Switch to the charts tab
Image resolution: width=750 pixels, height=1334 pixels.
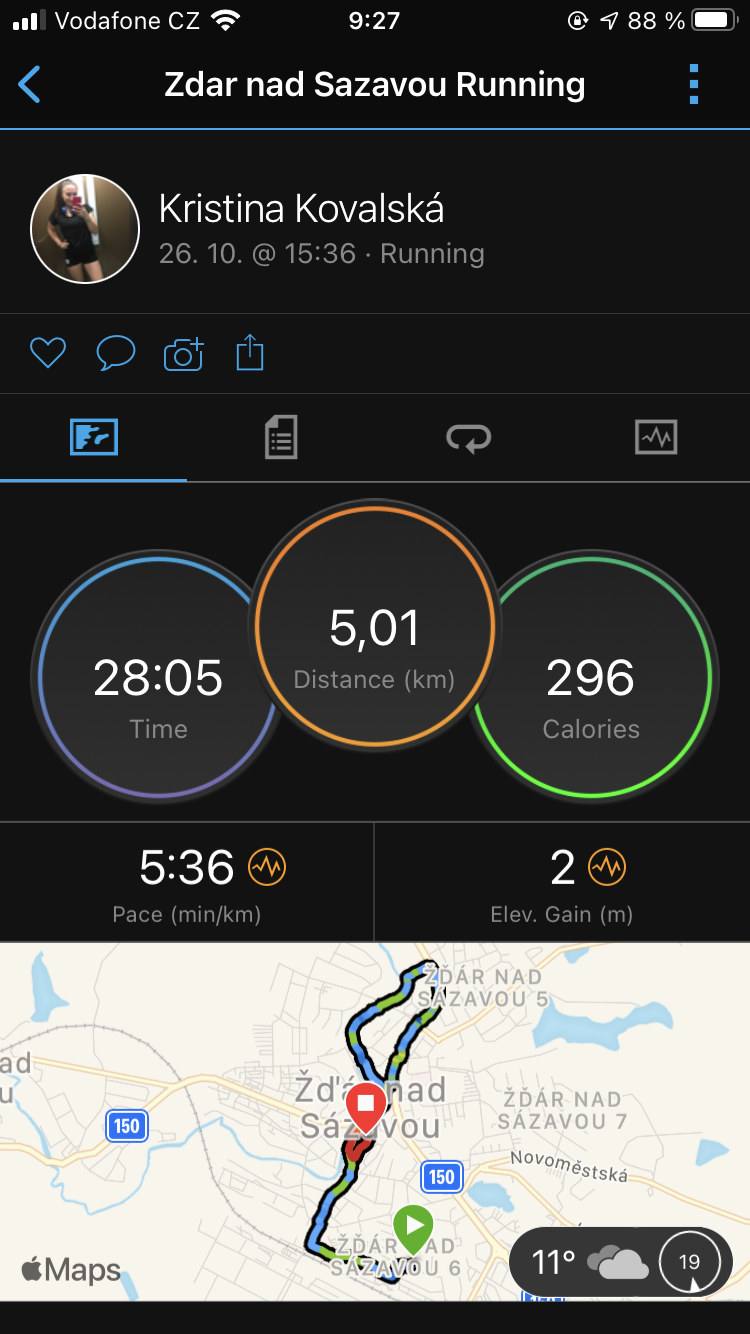point(656,437)
